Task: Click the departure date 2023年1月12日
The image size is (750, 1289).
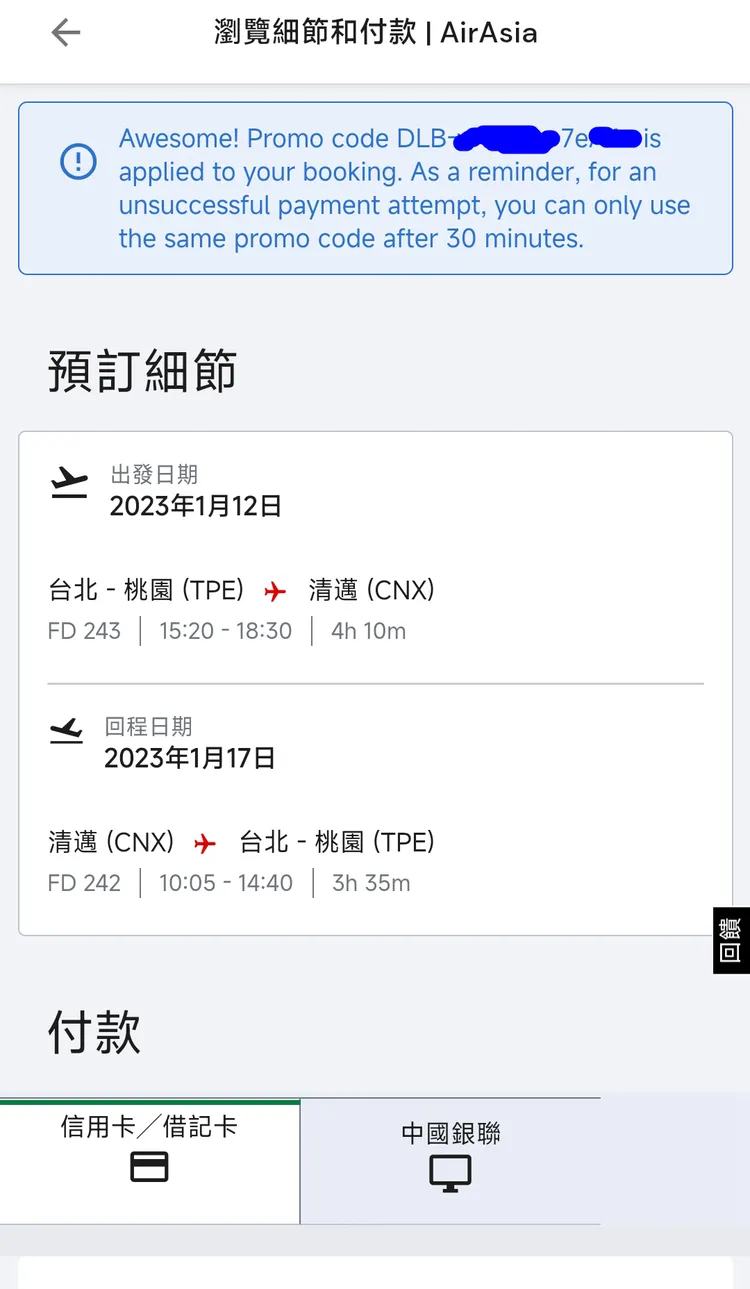Action: (195, 506)
